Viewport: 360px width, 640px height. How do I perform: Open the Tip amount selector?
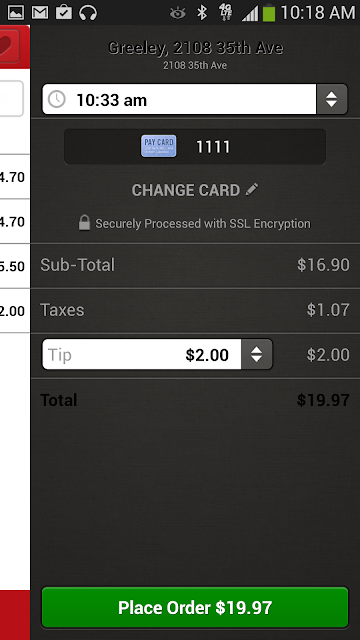[x=157, y=354]
